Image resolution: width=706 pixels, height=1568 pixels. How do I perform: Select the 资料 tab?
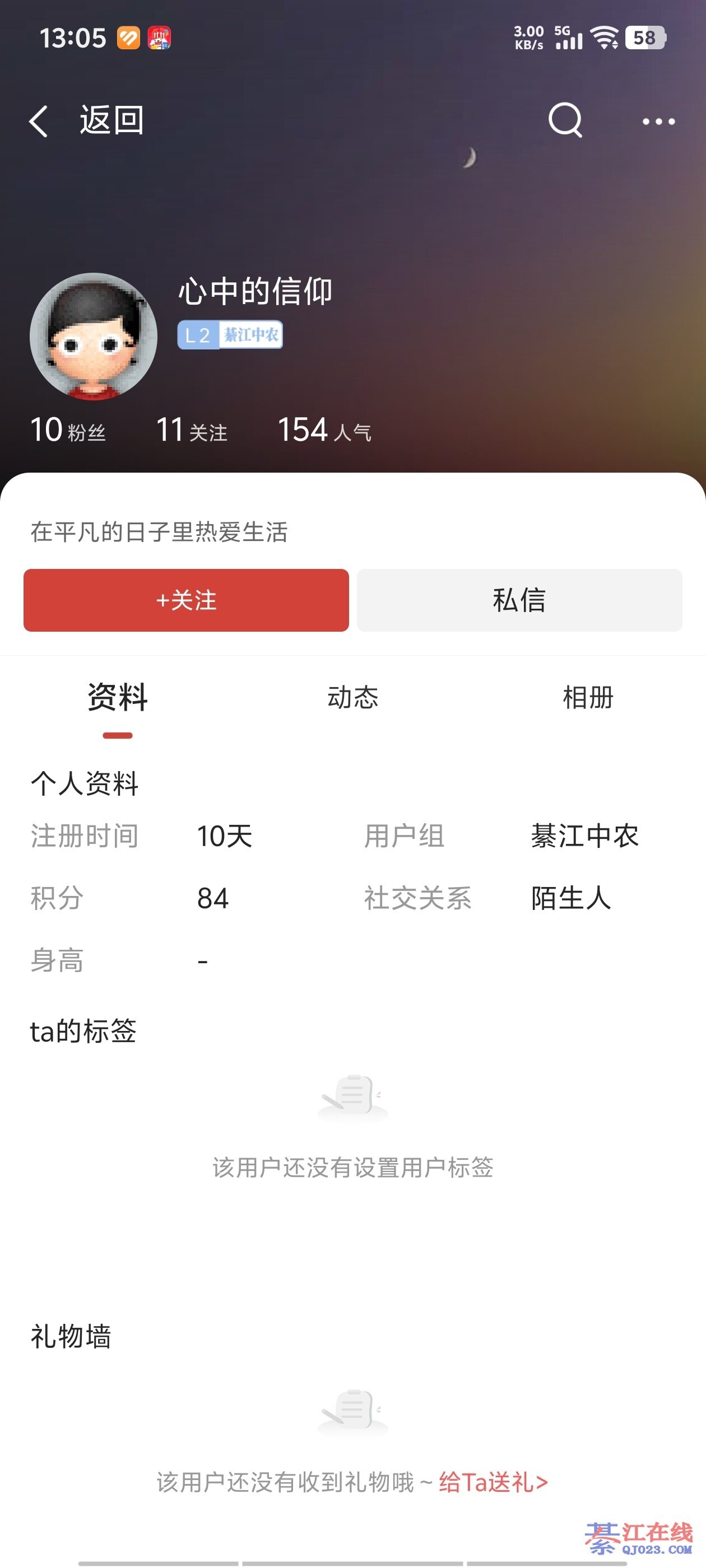click(118, 697)
